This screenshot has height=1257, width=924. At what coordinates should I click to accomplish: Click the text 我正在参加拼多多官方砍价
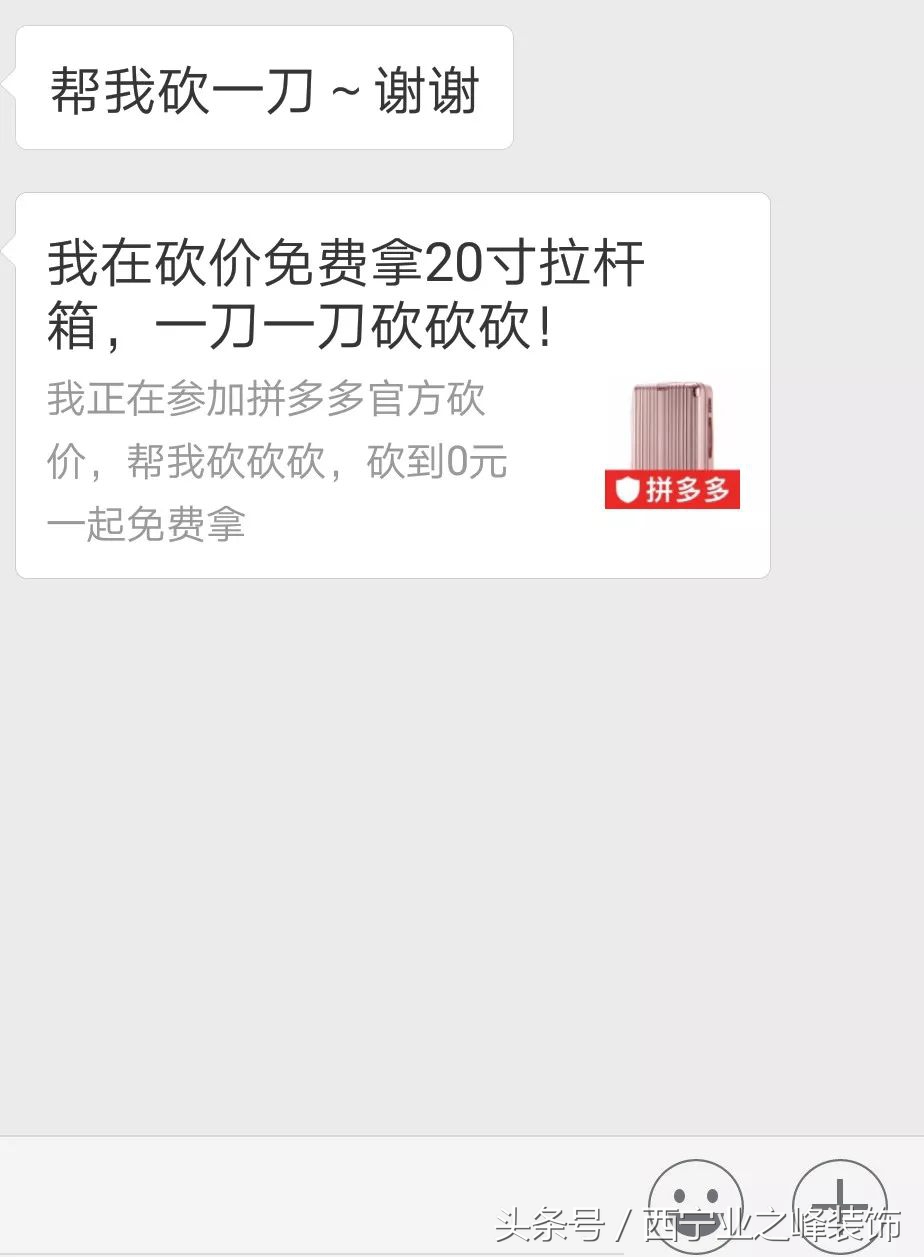point(267,398)
